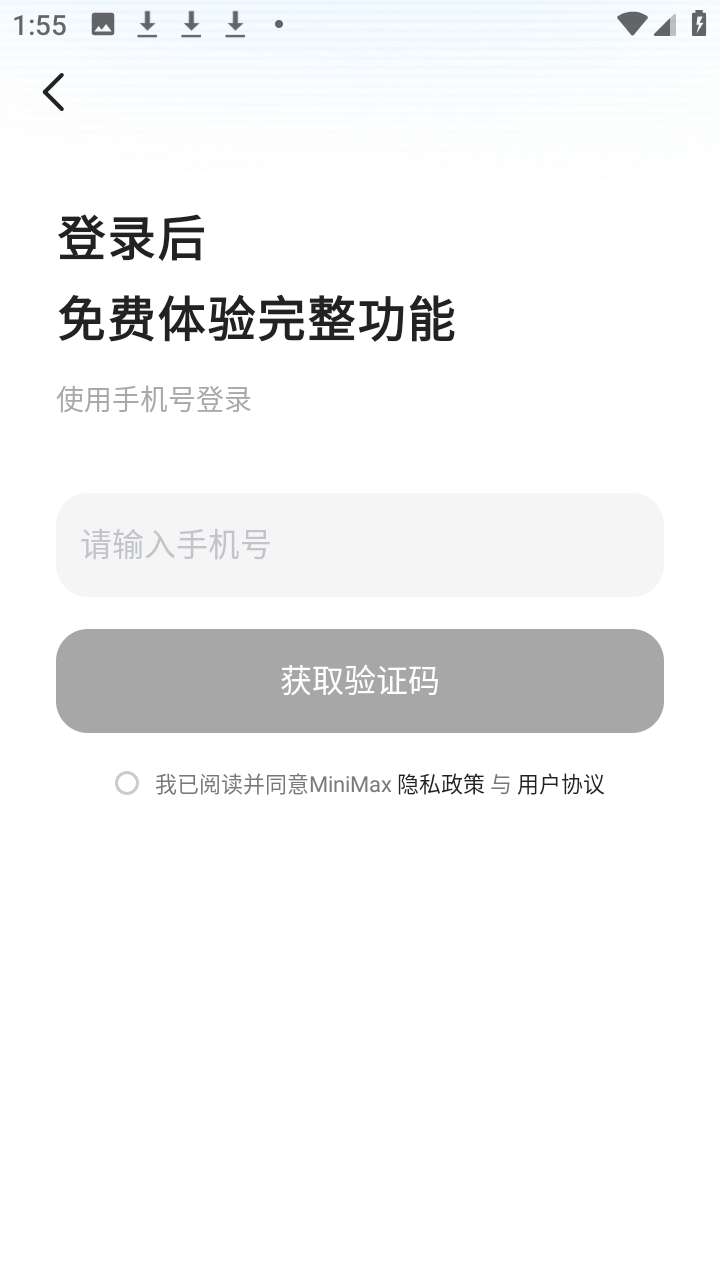Tick the privacy agreement checkbox
The image size is (720, 1280).
[x=127, y=783]
